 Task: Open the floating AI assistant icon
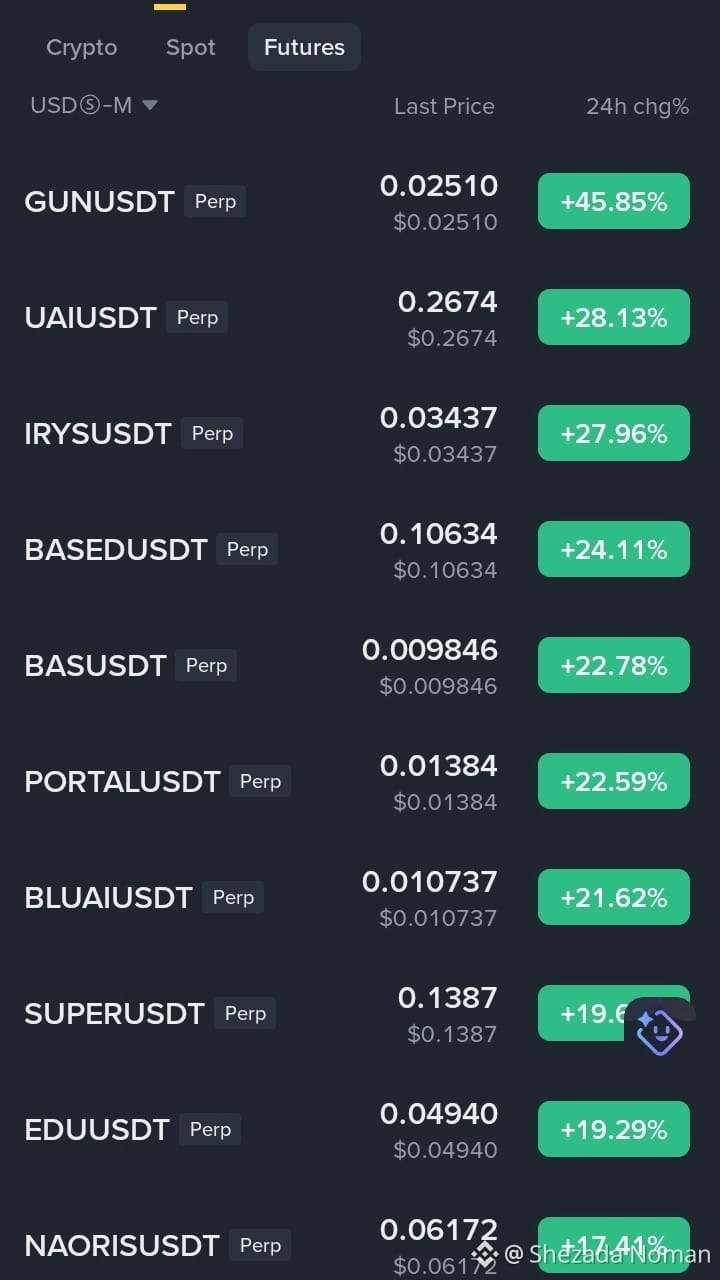(x=660, y=1031)
